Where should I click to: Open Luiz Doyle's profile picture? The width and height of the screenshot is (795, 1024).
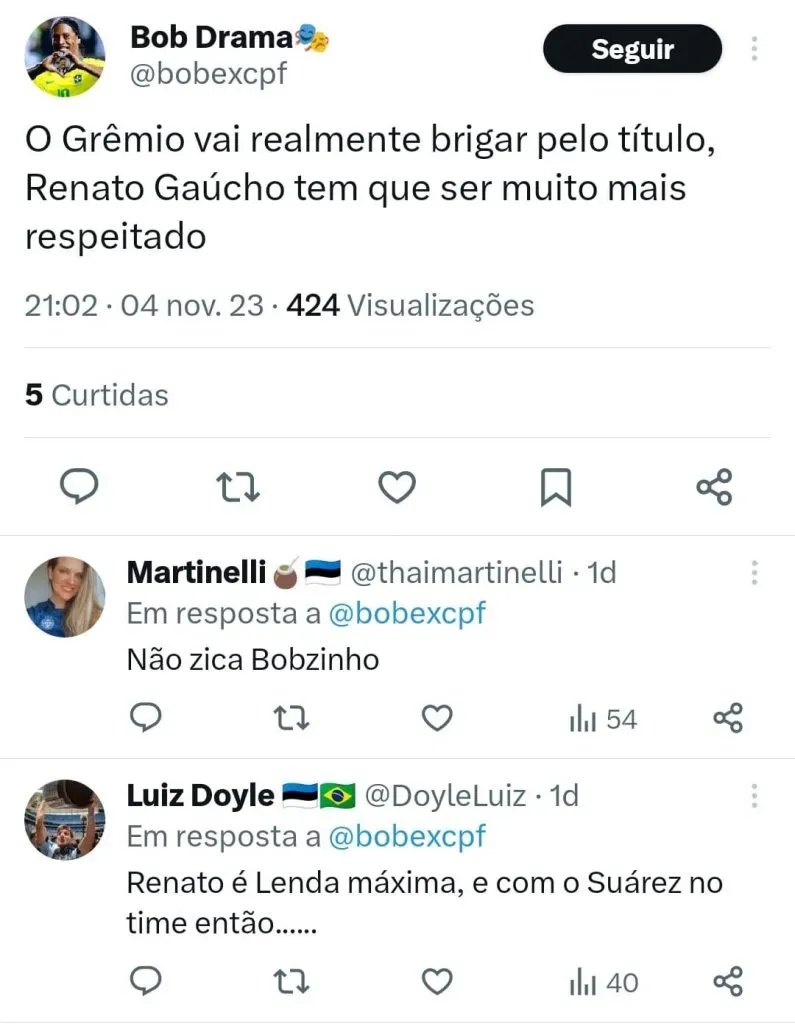[65, 820]
